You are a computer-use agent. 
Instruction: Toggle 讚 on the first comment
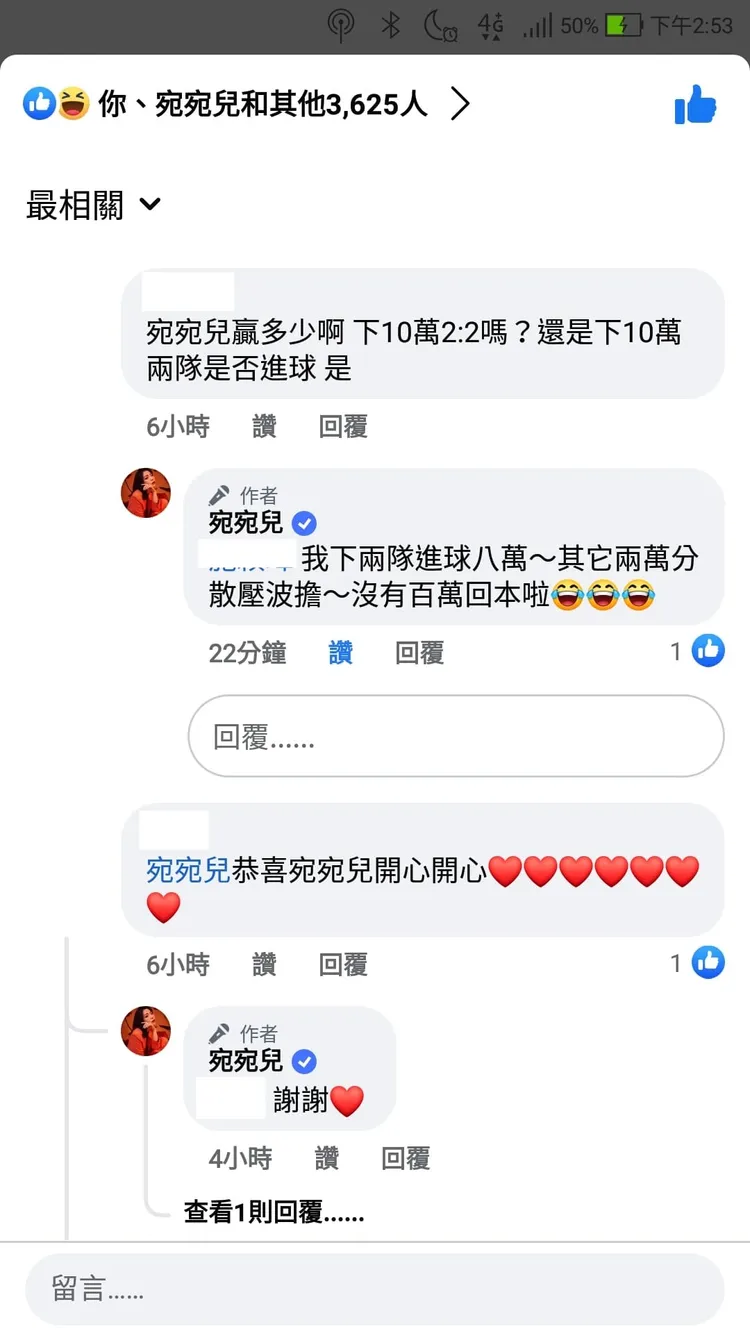click(264, 426)
